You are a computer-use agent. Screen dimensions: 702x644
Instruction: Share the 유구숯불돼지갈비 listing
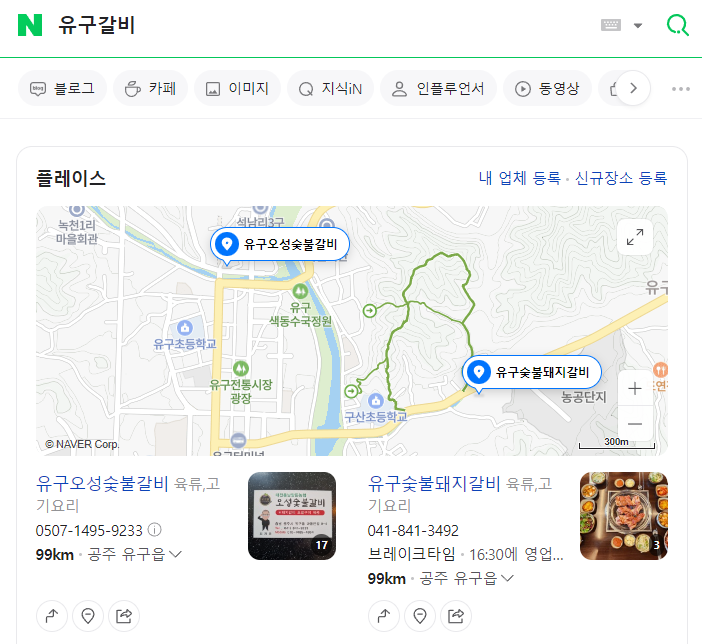456,615
